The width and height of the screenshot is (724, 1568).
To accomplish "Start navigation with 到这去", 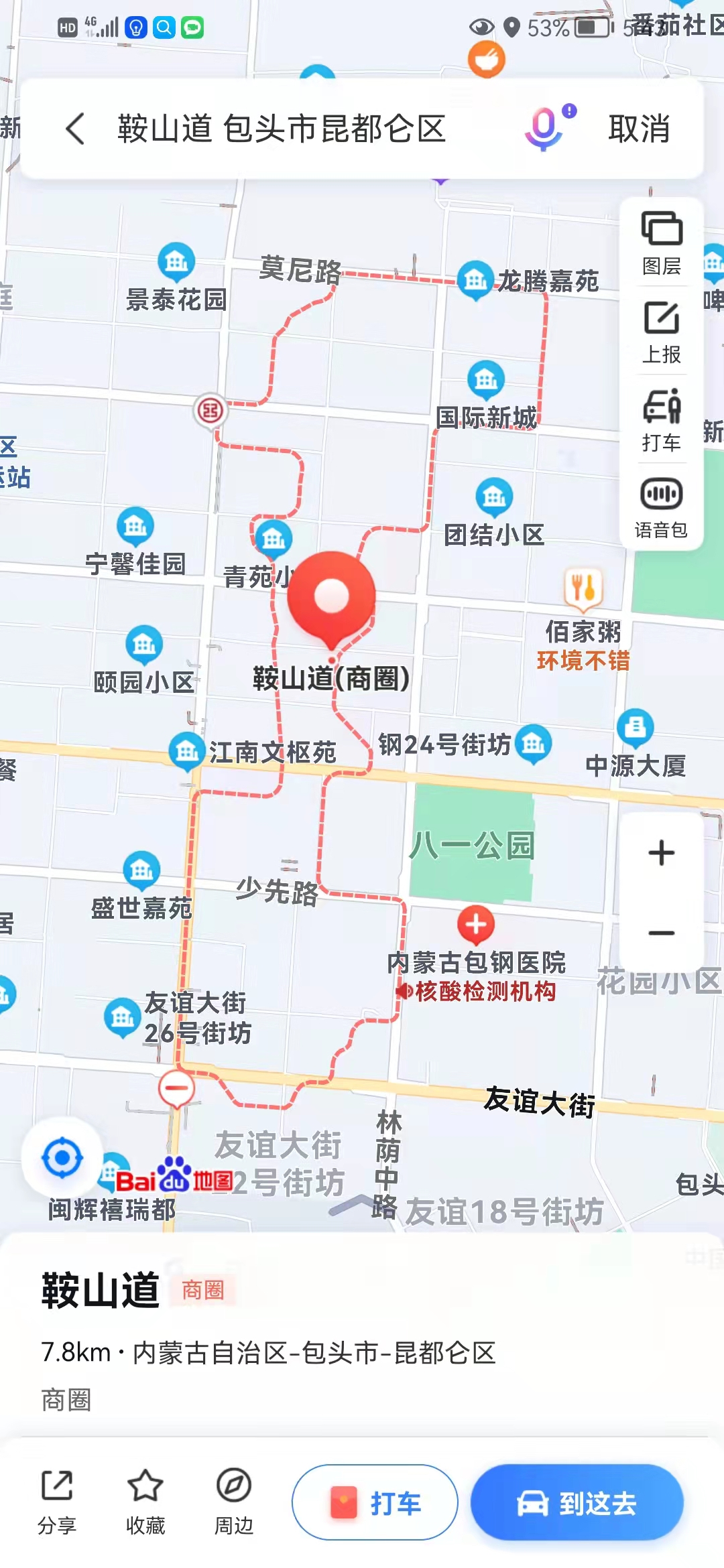I will coord(577,1502).
